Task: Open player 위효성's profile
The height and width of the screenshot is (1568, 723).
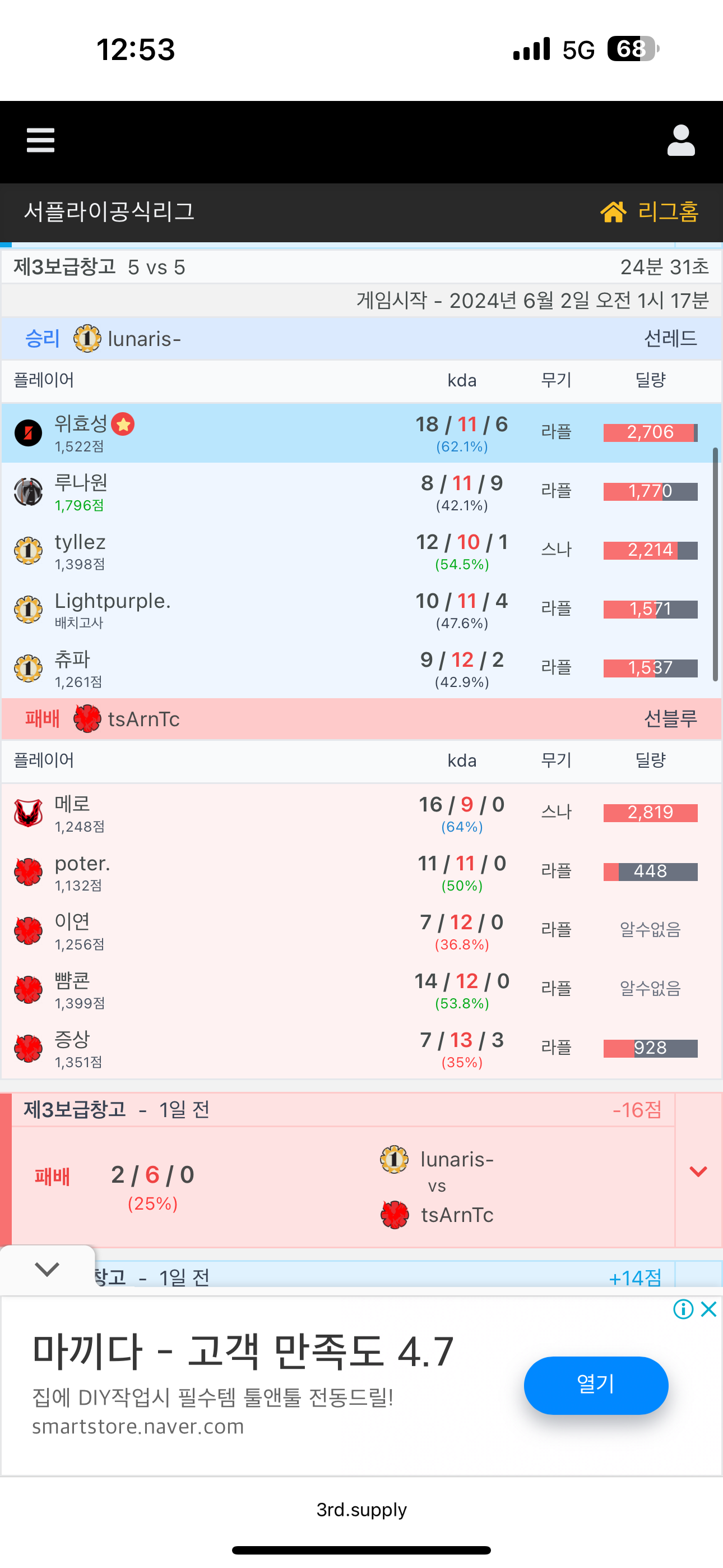Action: (x=81, y=423)
